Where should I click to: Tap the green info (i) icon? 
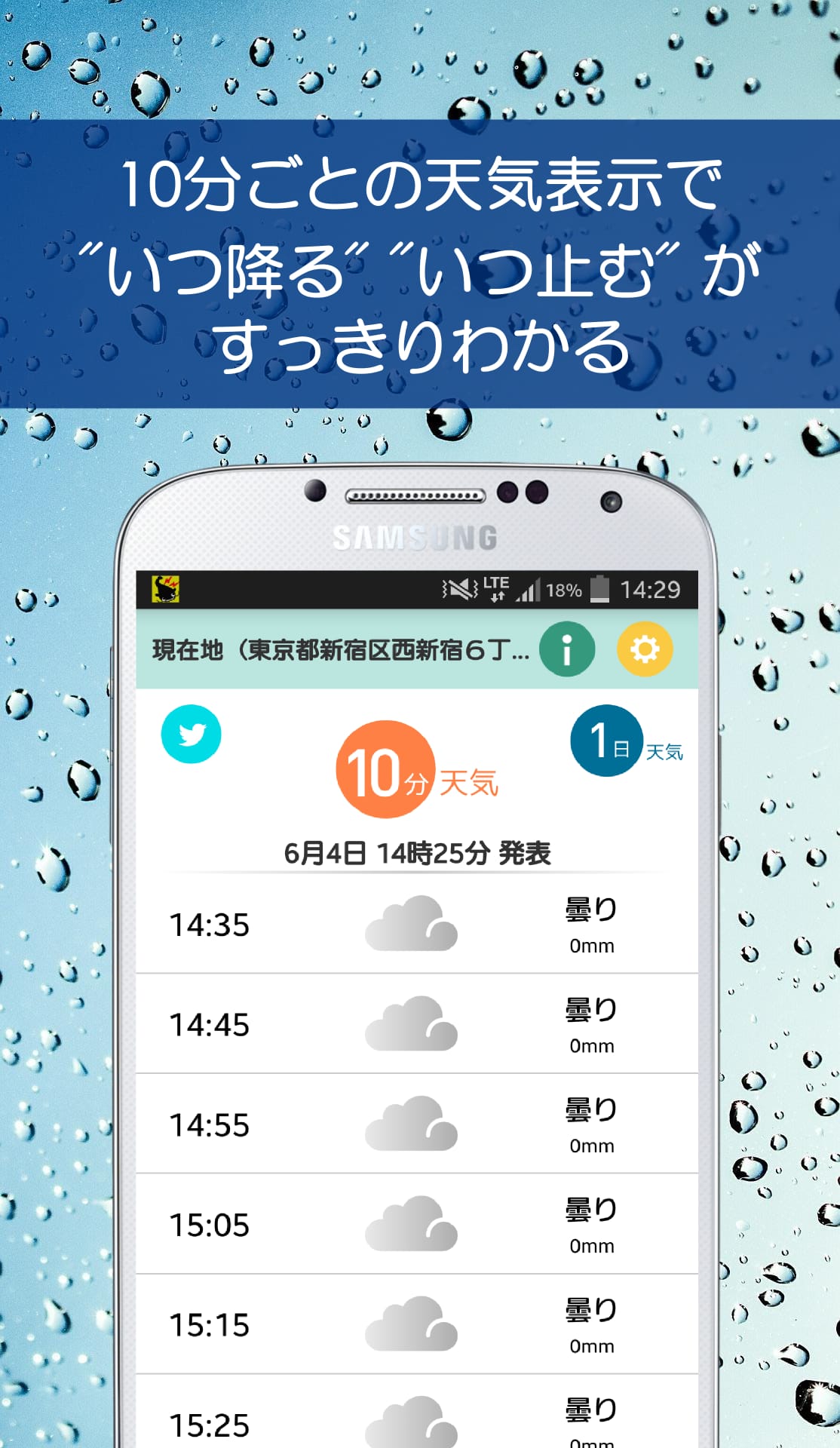[567, 648]
